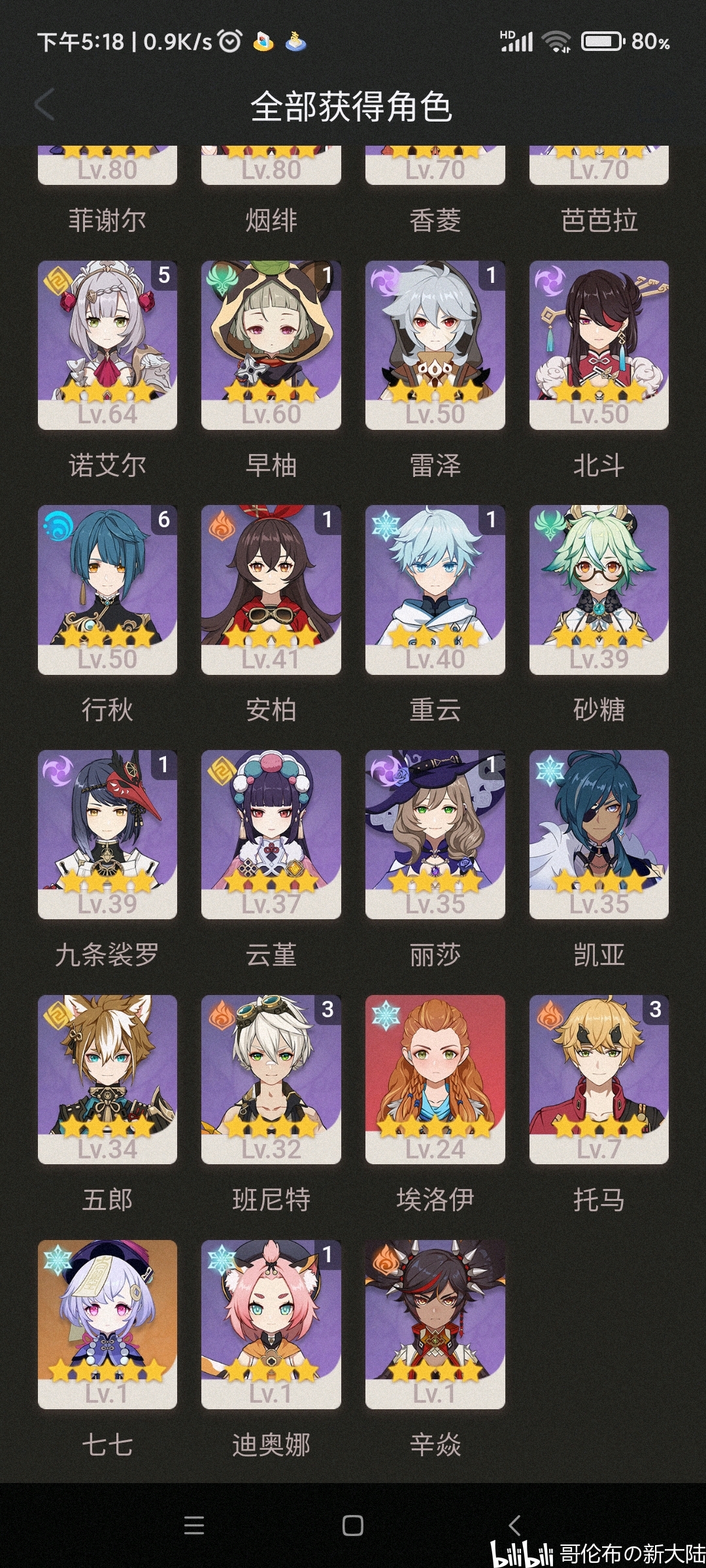Select the 安柏 character card

coord(271,590)
